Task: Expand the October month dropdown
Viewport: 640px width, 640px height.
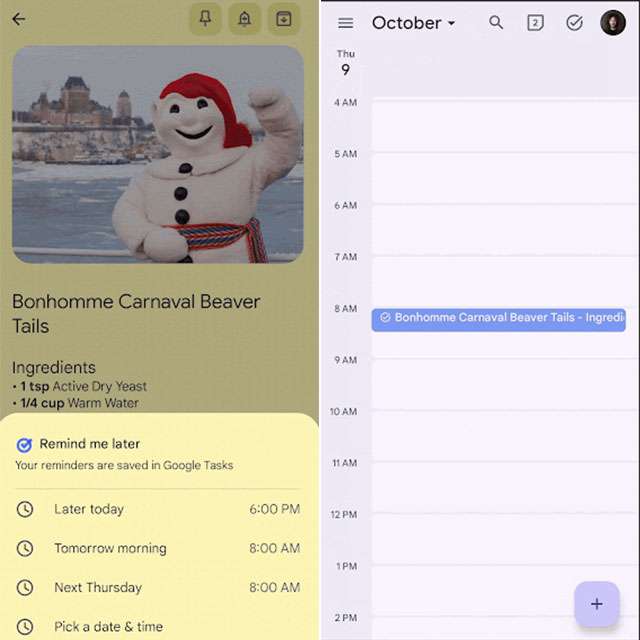Action: pyautogui.click(x=413, y=23)
